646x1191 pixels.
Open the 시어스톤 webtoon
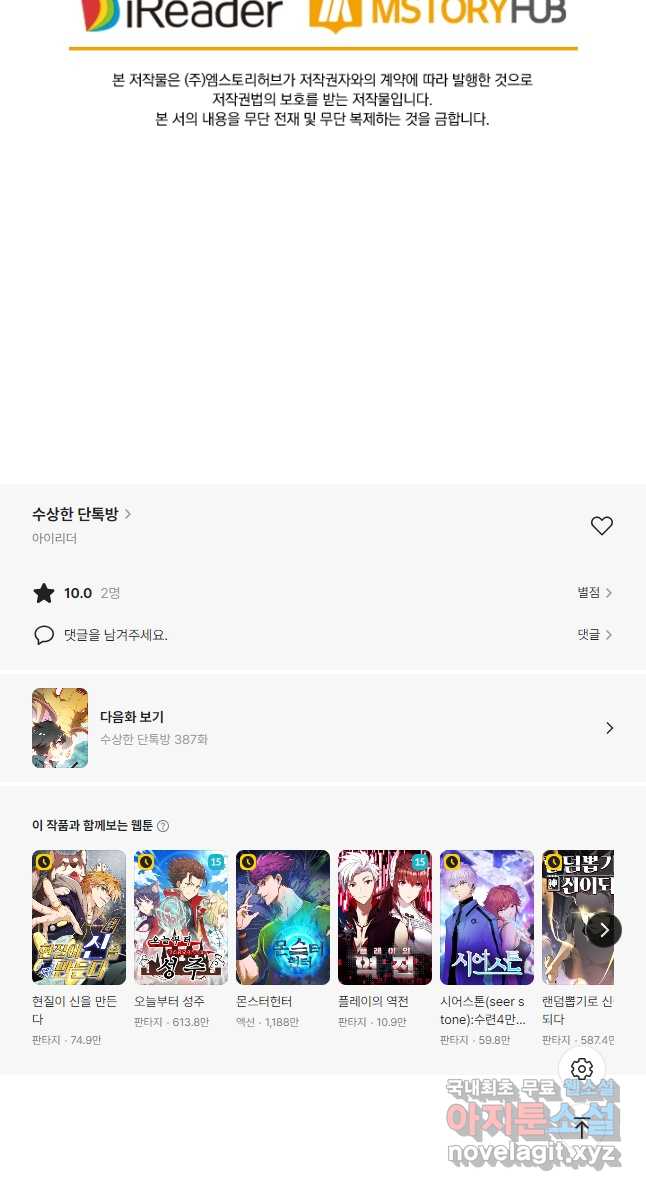487,918
